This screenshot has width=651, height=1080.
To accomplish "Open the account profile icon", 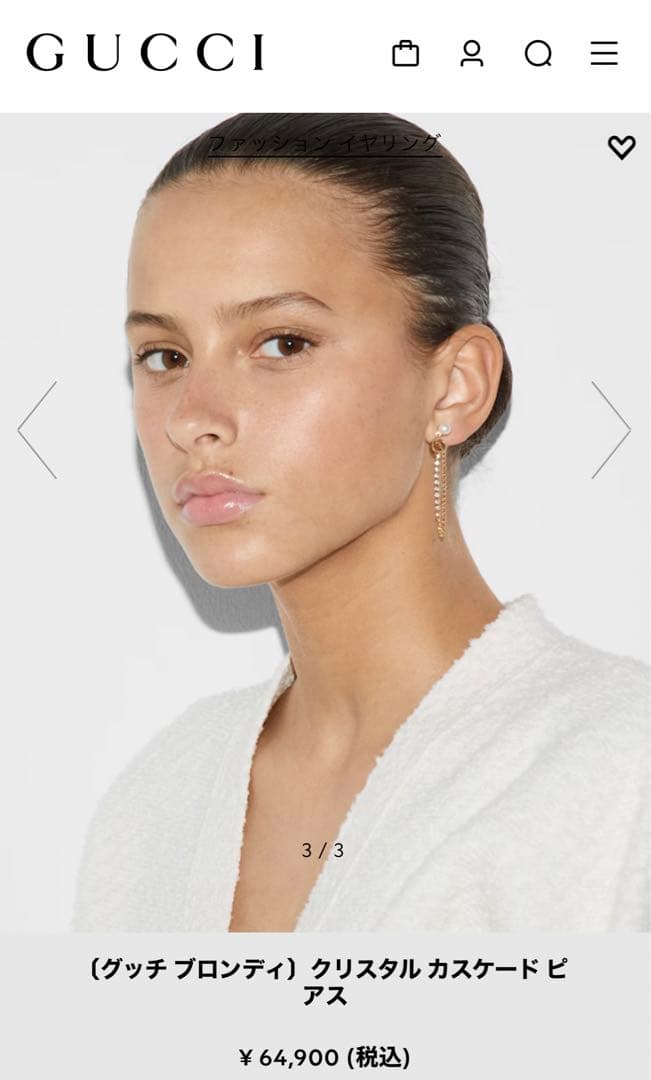I will (472, 53).
